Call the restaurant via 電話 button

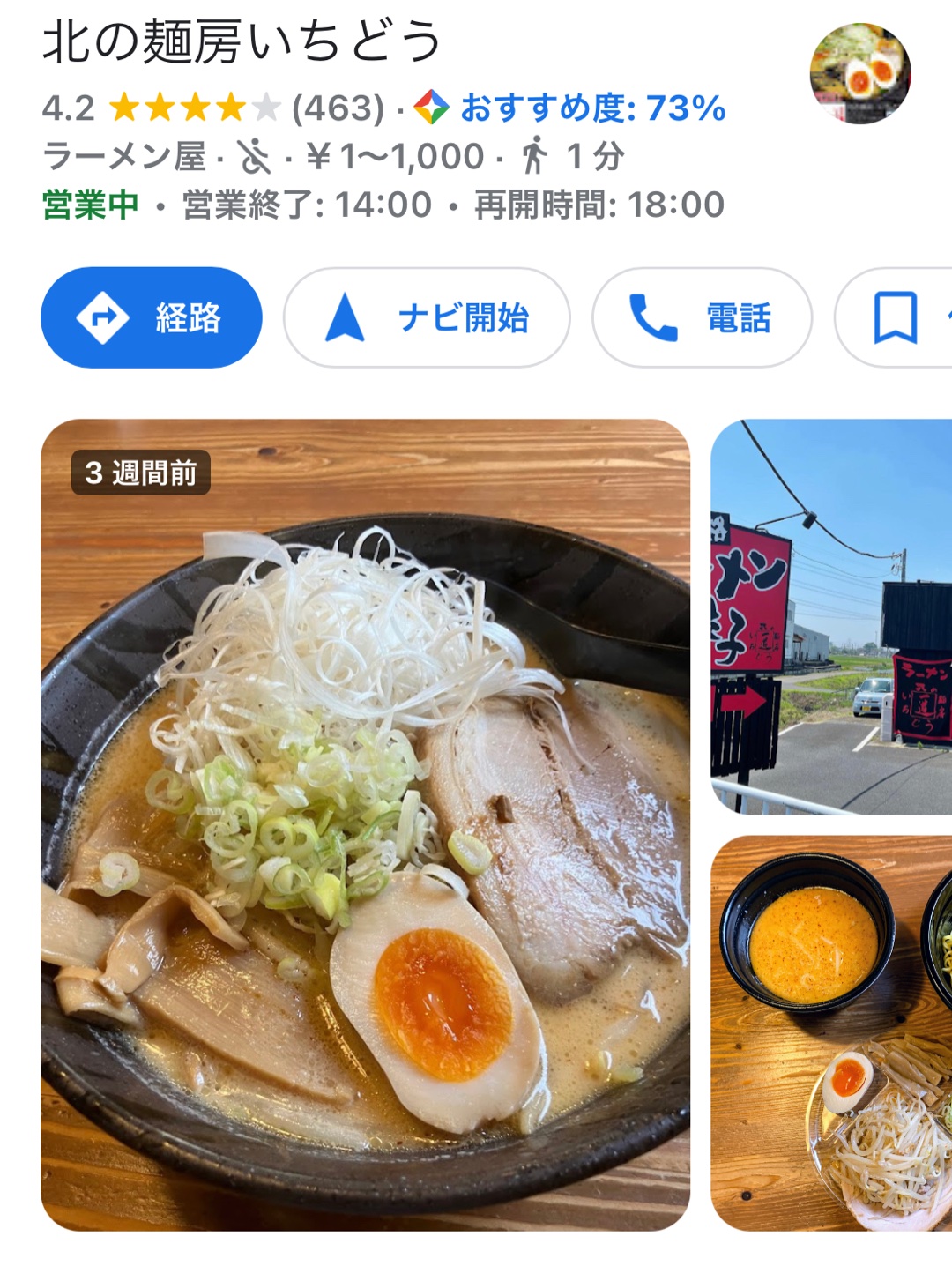702,317
